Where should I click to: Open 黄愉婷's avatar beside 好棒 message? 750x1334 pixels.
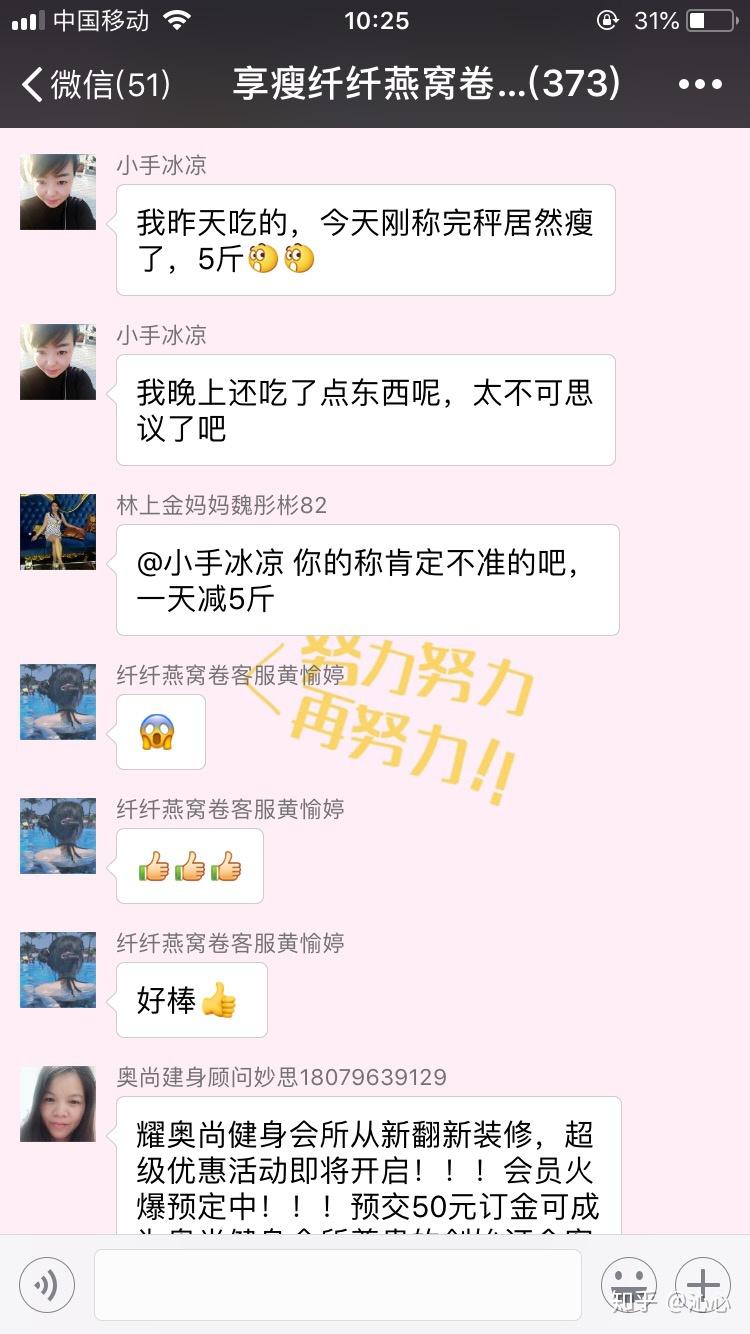[x=58, y=970]
